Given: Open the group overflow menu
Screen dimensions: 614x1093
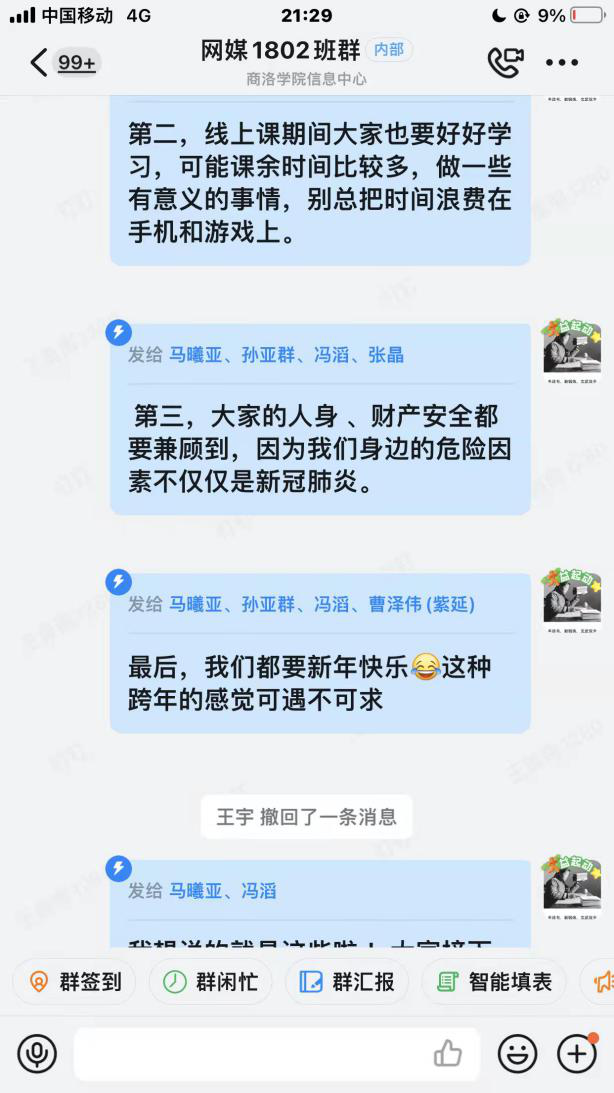Looking at the screenshot, I should coord(562,63).
